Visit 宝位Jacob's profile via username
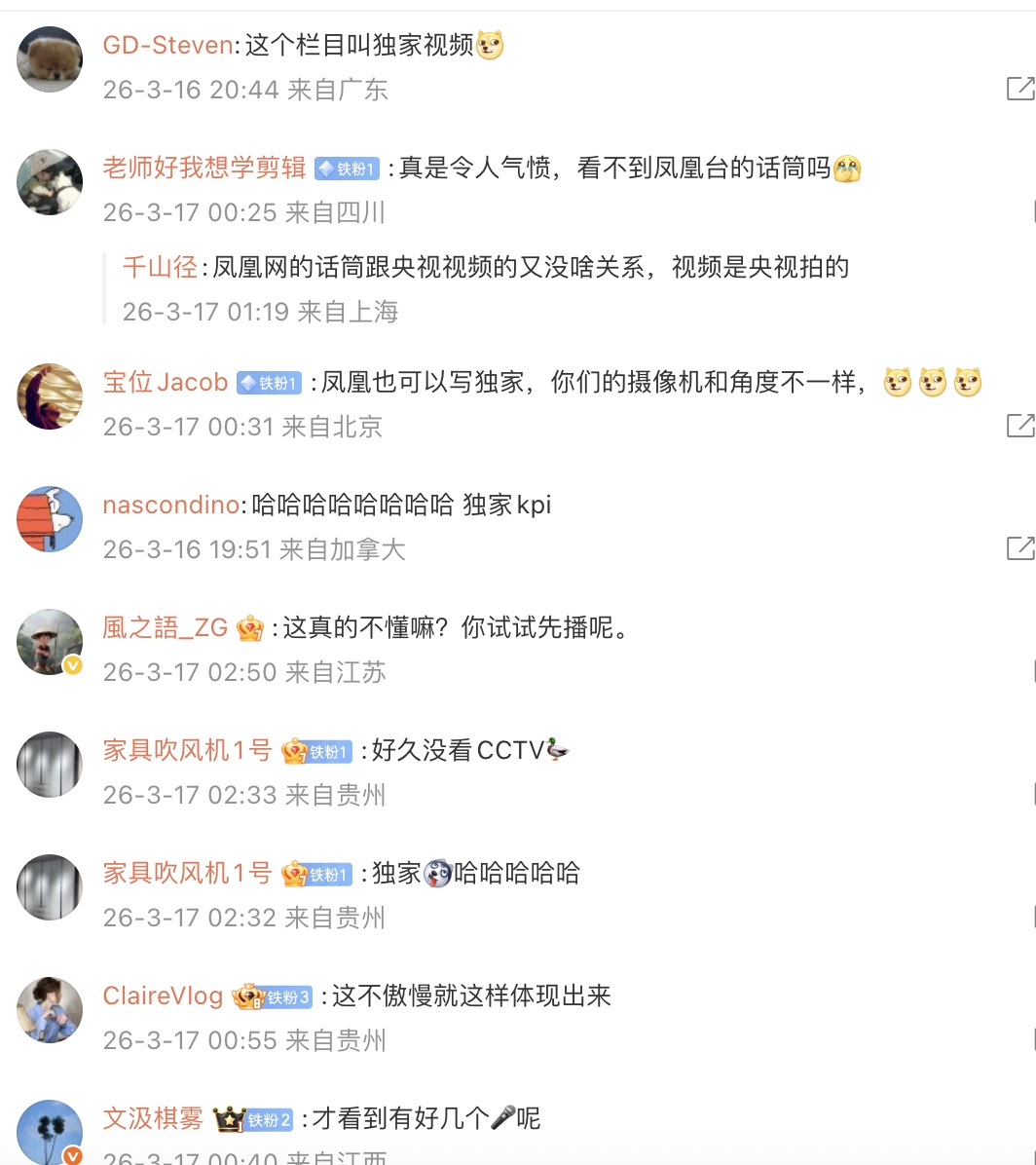Viewport: 1036px width, 1165px height. click(166, 382)
